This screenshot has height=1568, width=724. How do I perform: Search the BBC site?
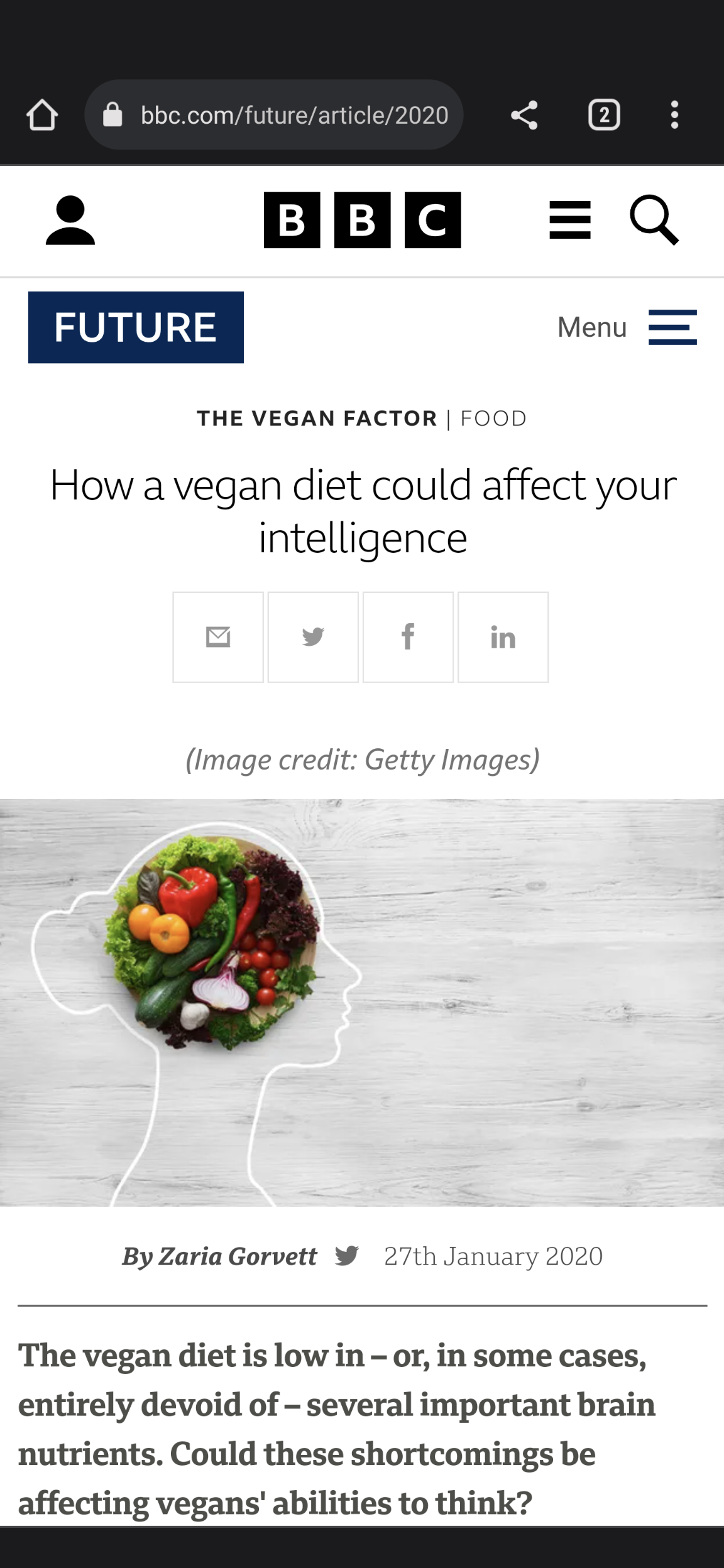coord(654,220)
